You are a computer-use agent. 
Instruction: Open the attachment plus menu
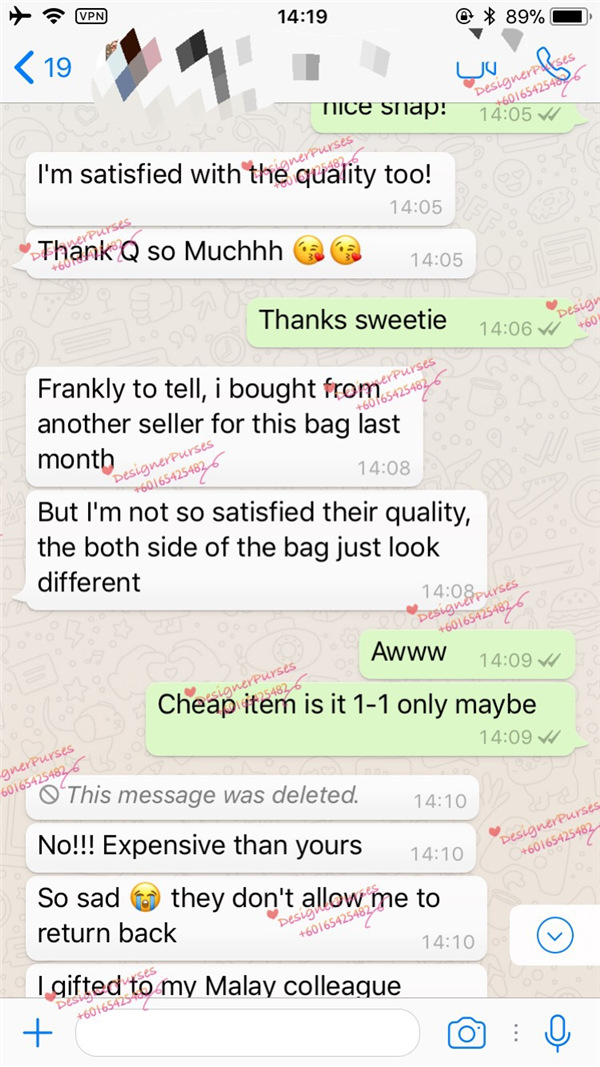click(x=38, y=1033)
